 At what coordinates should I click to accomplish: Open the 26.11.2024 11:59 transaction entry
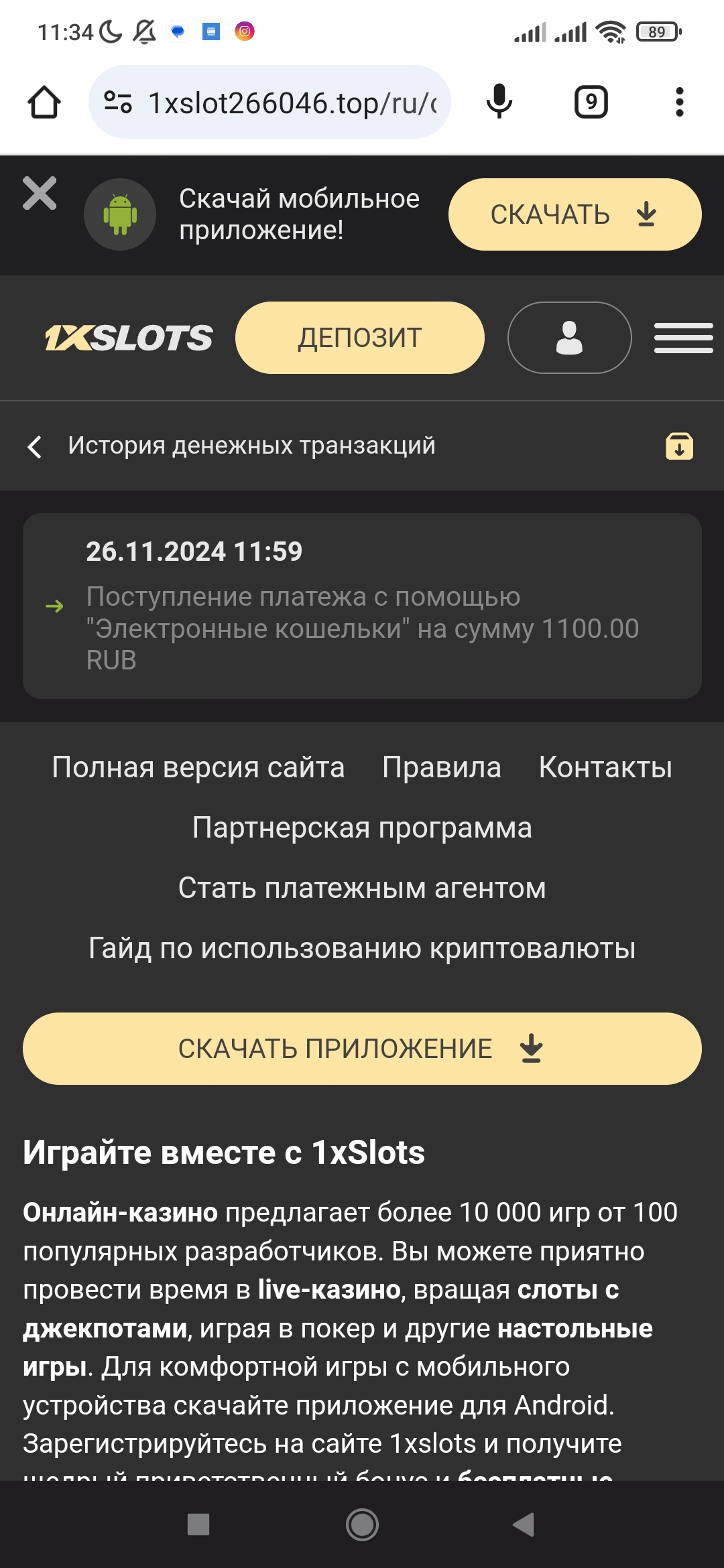(x=362, y=606)
